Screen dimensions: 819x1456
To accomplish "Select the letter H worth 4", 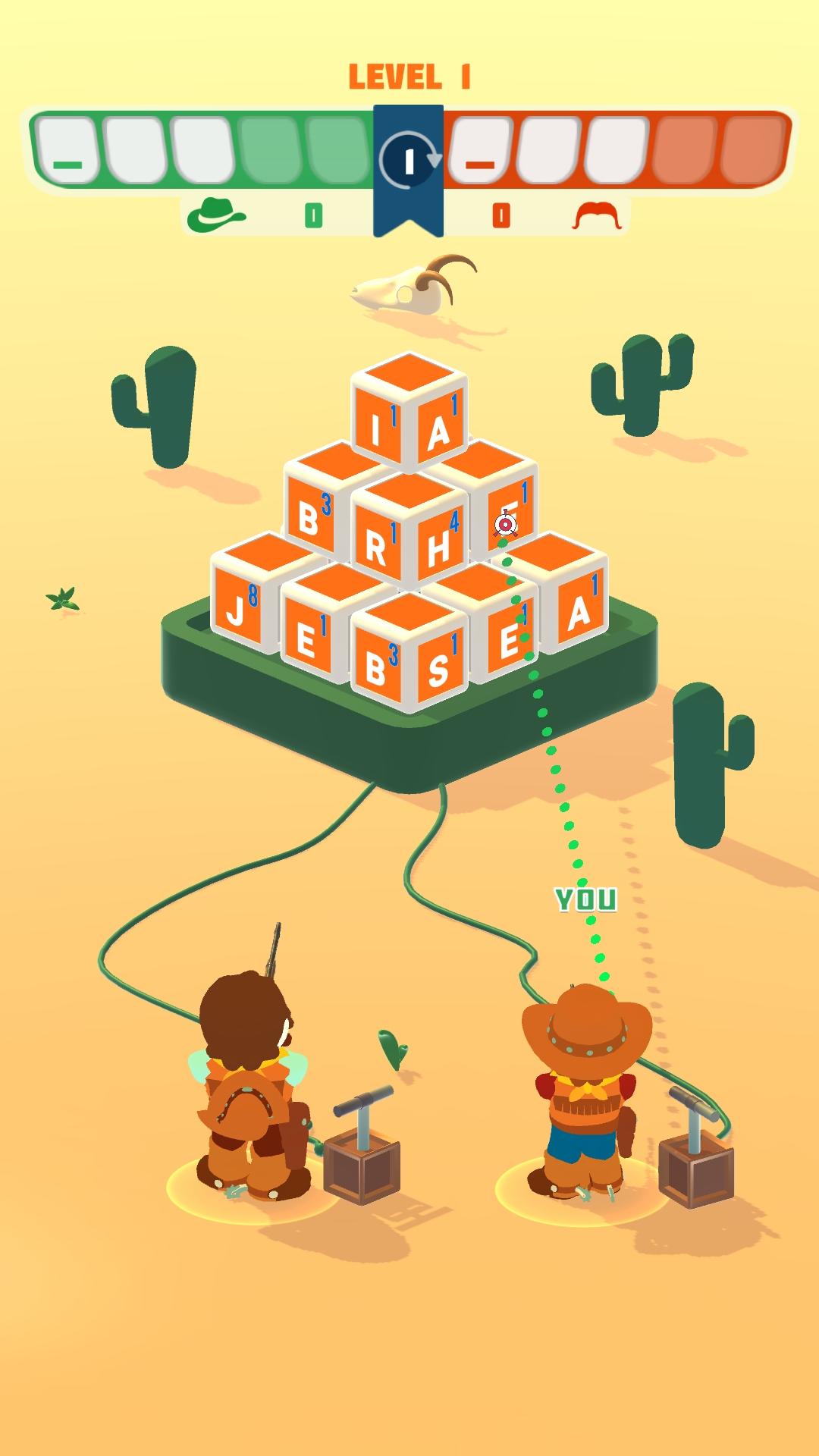I will (x=440, y=548).
